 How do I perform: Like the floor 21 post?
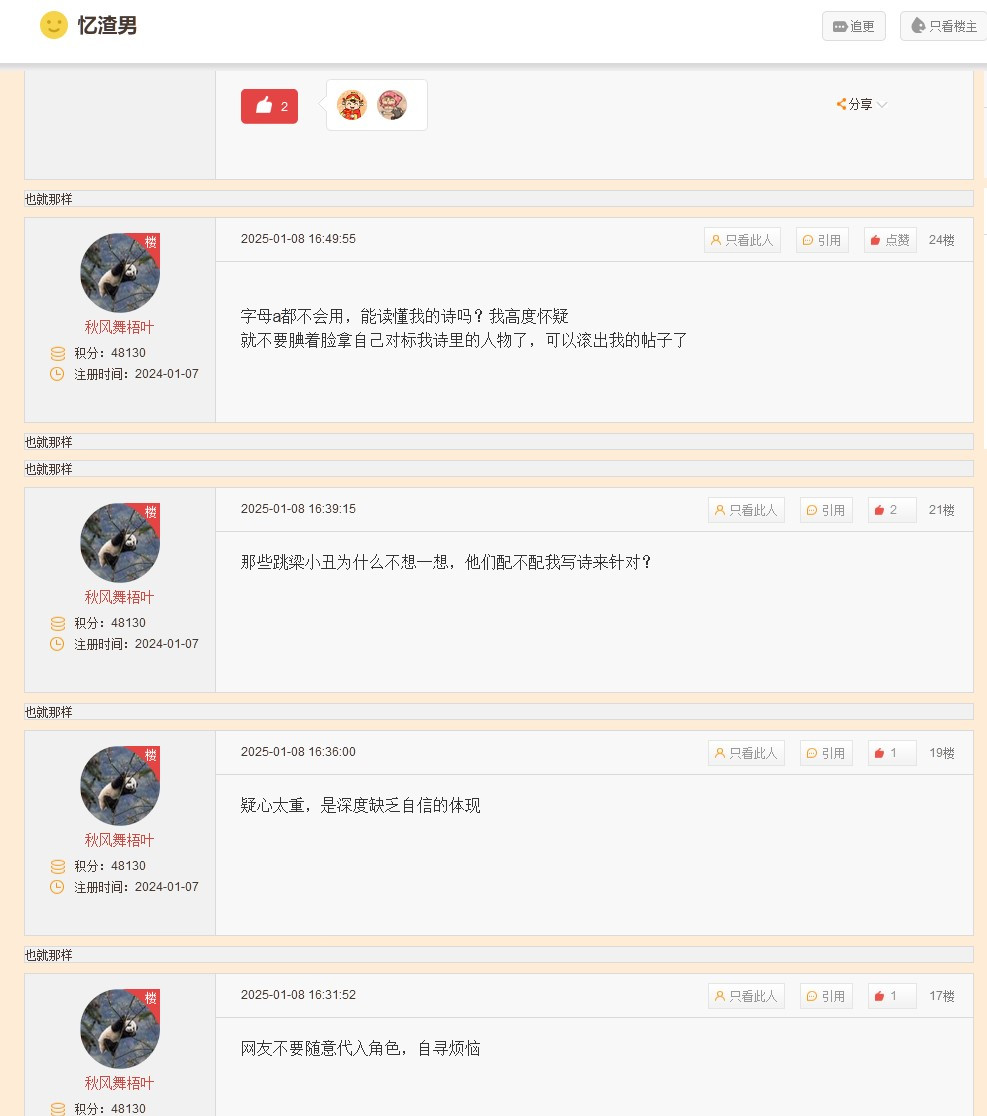891,510
